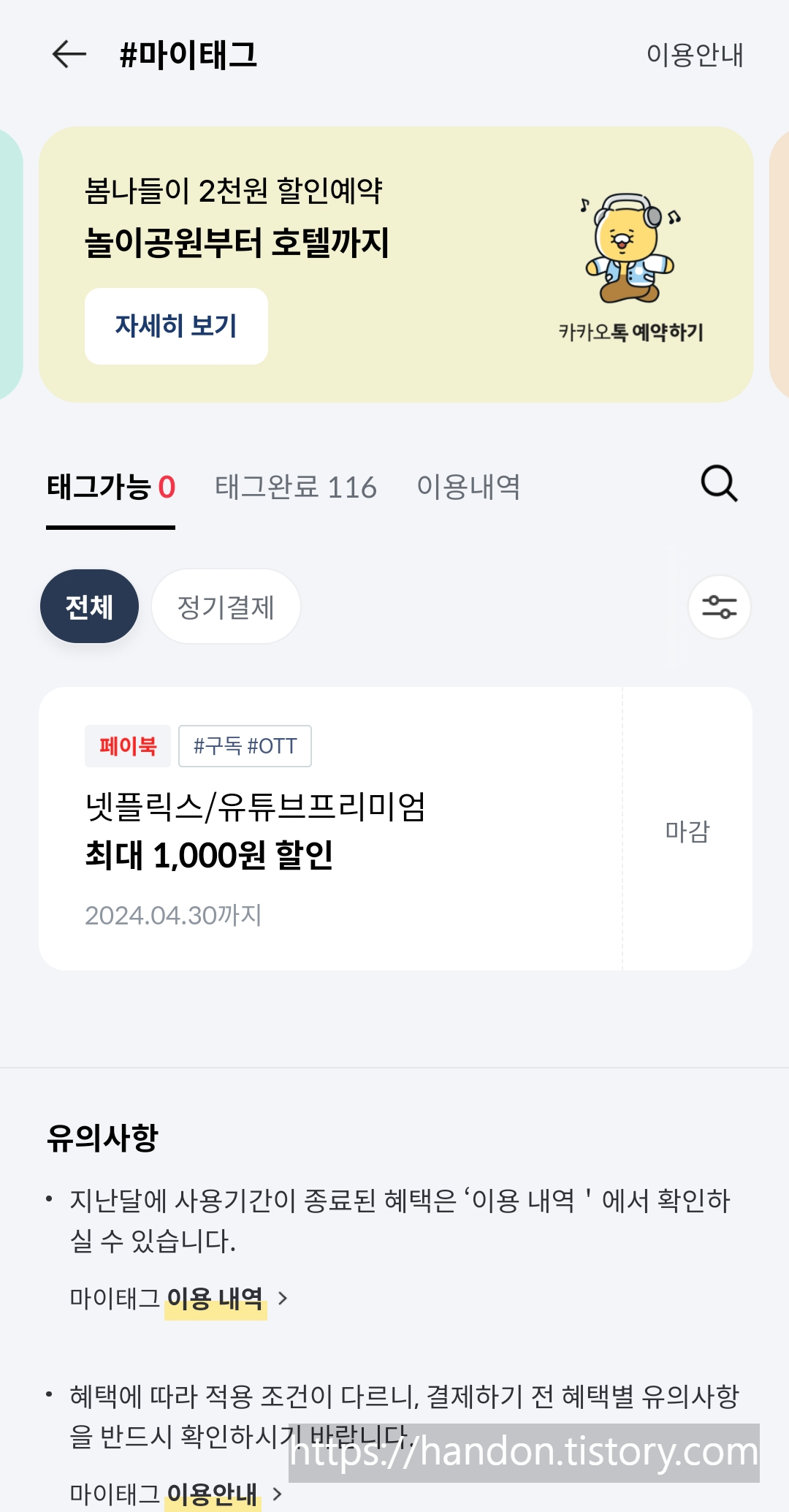The width and height of the screenshot is (789, 1512).
Task: Click the 페이북 badge on the coupon
Action: pyautogui.click(x=129, y=745)
